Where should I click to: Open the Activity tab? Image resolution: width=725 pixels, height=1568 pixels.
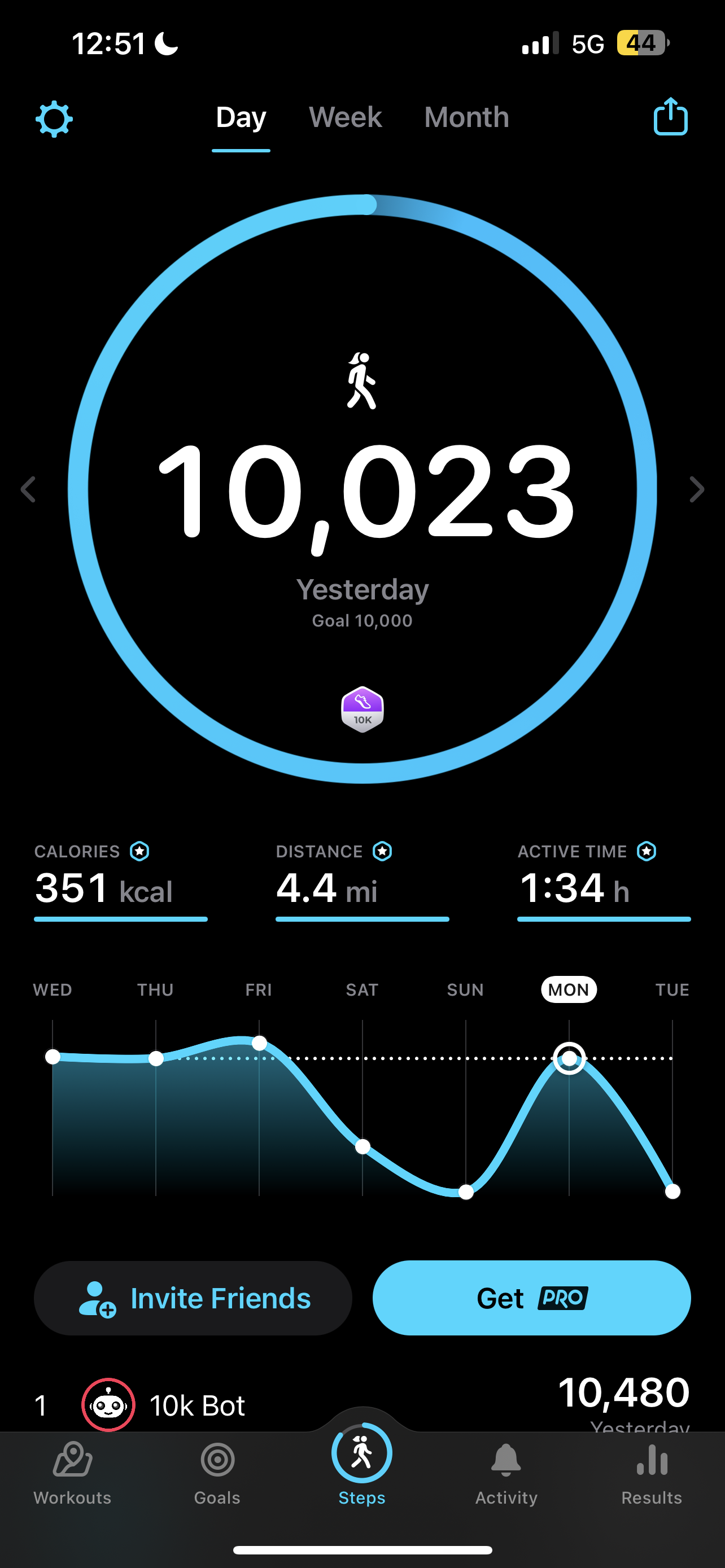(506, 1473)
